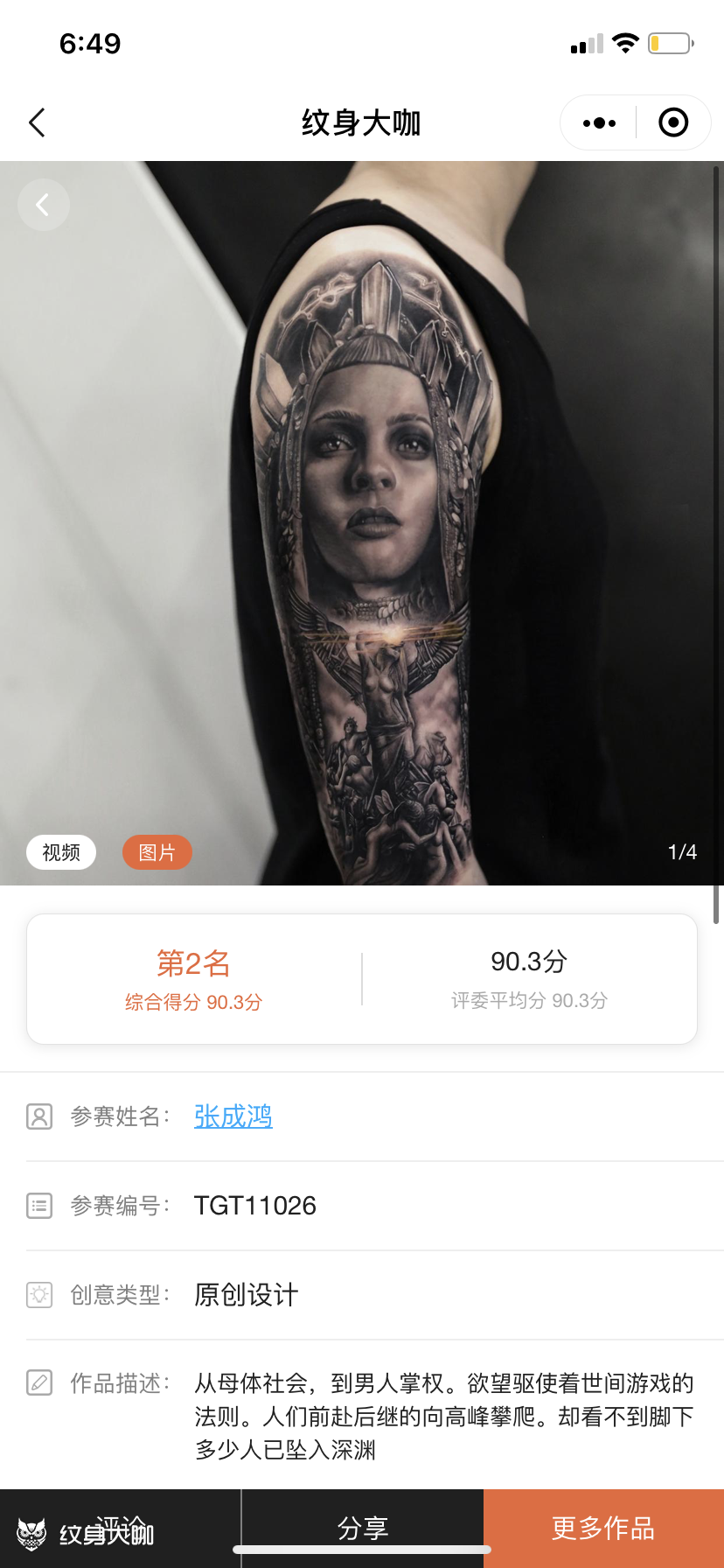View 更多作品 more works

[x=603, y=1528]
